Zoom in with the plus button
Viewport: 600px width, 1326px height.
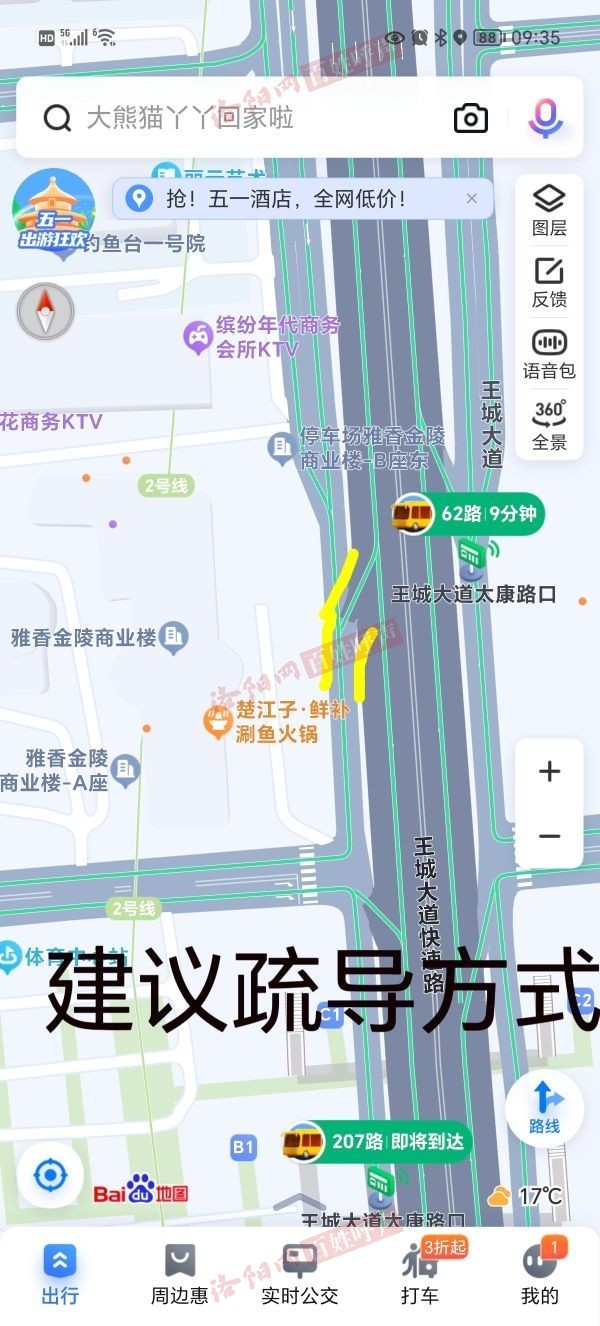pyautogui.click(x=549, y=771)
